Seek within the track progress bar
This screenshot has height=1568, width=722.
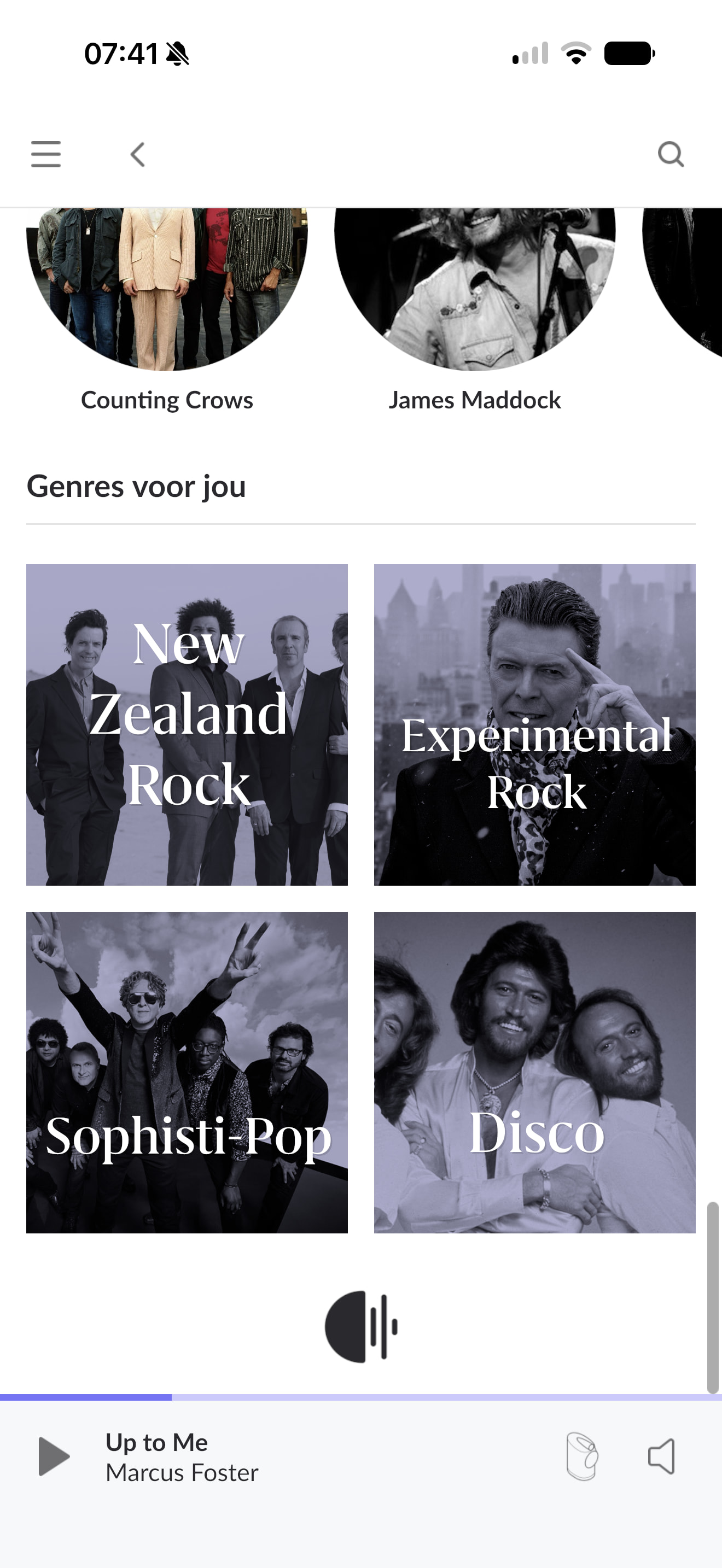[361, 1397]
